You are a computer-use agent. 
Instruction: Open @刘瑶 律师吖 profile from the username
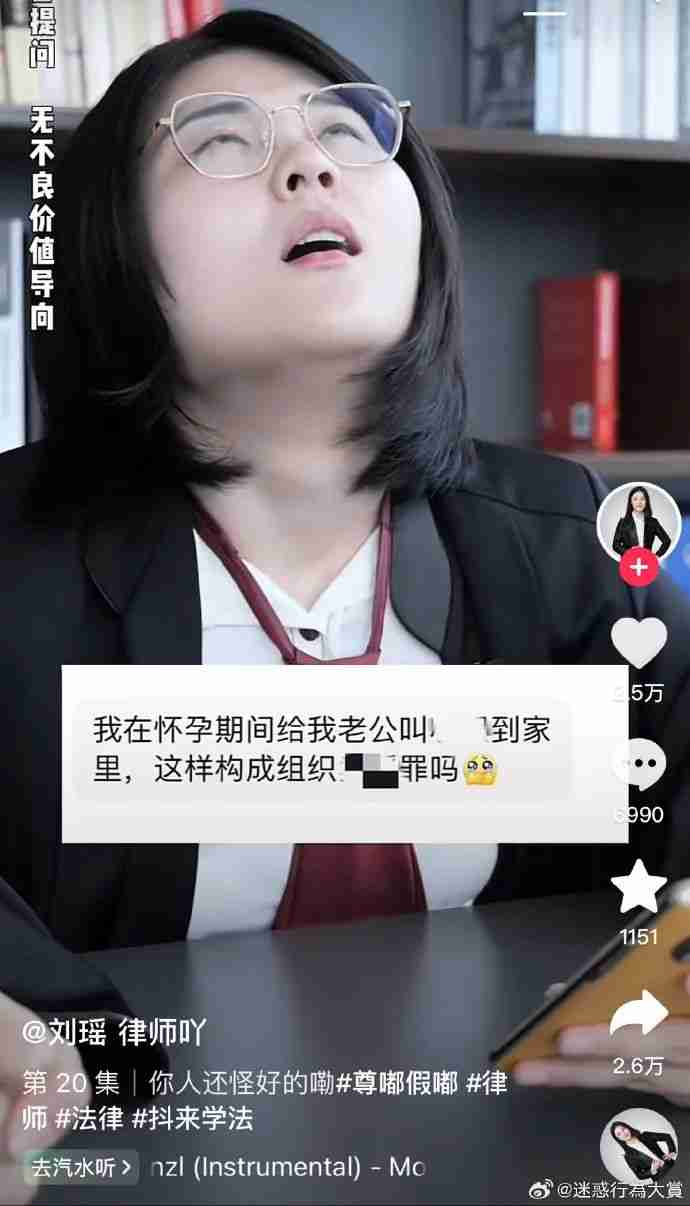click(x=113, y=1032)
